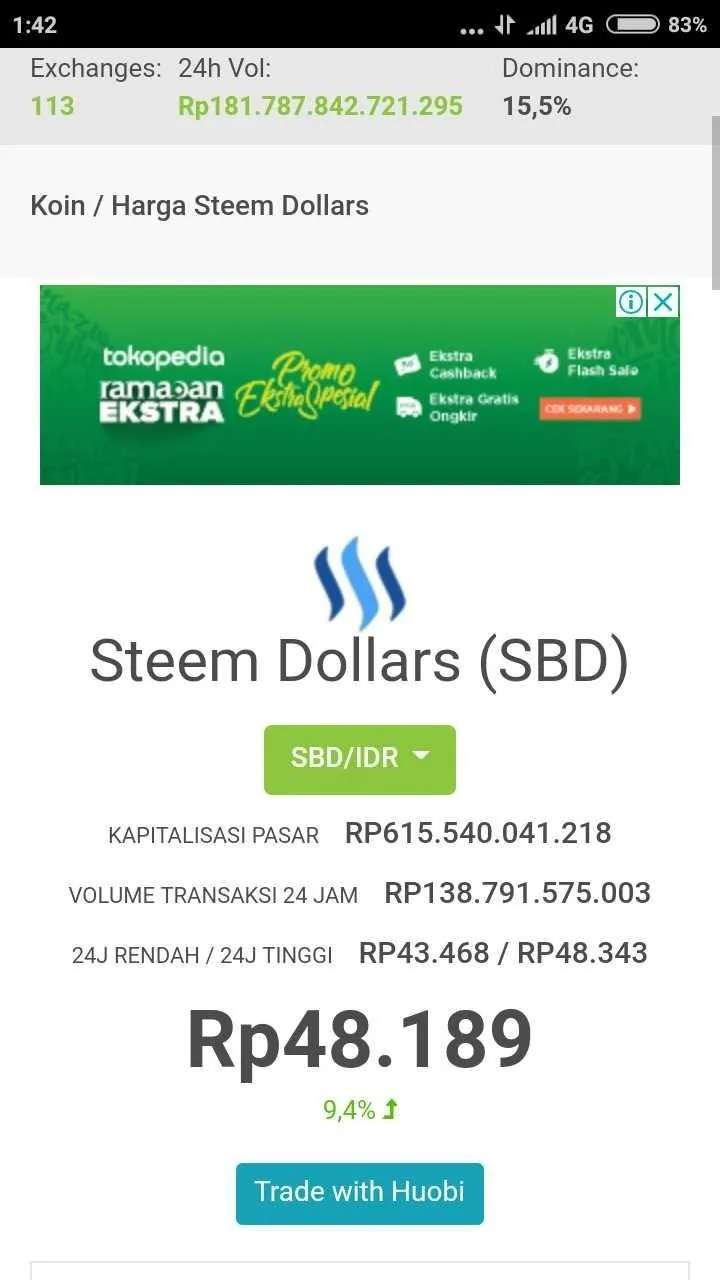Tap the Trade with Huobi button
The image size is (720, 1280).
coord(360,1193)
